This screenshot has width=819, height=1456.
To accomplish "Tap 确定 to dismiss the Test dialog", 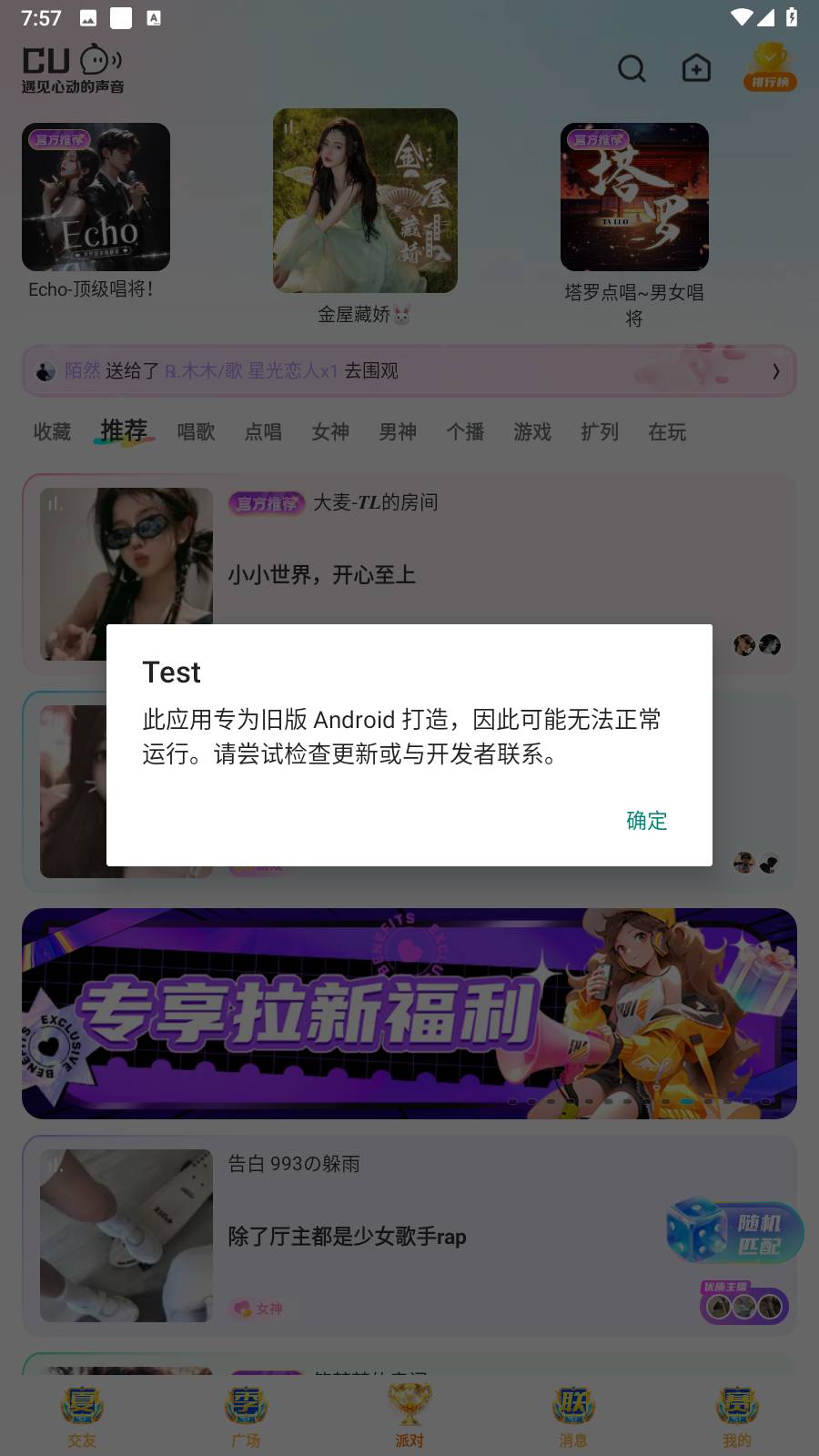I will coord(646,820).
